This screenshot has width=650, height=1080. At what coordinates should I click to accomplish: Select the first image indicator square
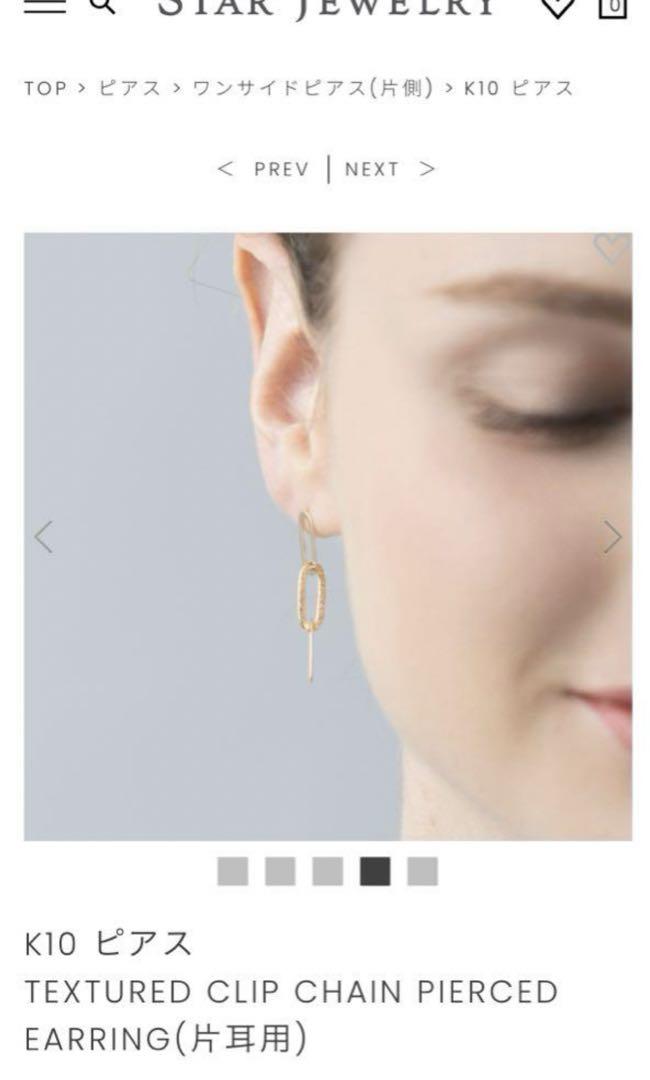point(233,871)
